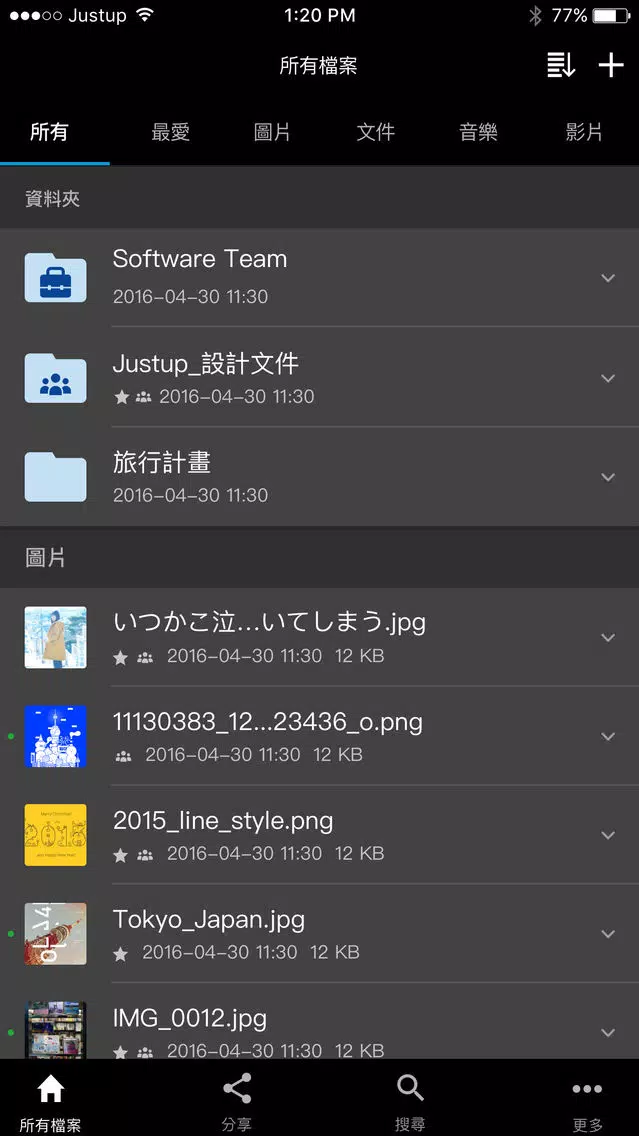The height and width of the screenshot is (1136, 639).
Task: Open the 更多 bottom tab
Action: coord(587,1100)
